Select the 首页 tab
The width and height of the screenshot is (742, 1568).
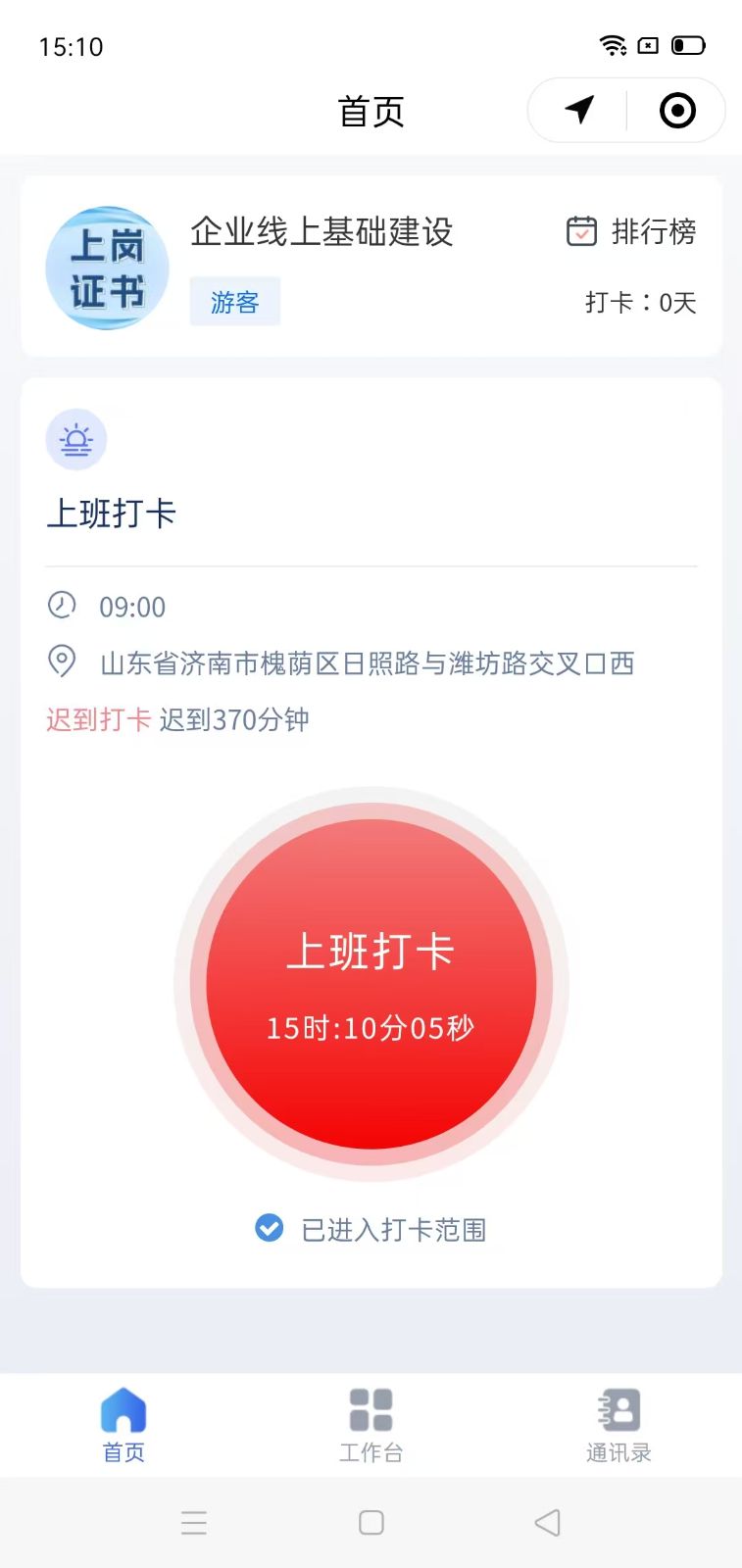click(x=124, y=1425)
